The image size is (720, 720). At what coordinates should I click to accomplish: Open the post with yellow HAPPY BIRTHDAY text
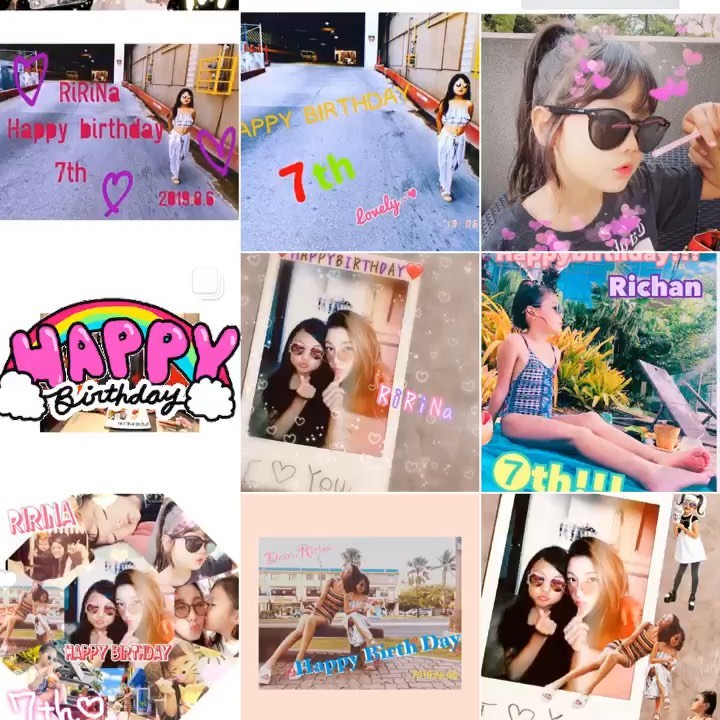click(x=360, y=130)
